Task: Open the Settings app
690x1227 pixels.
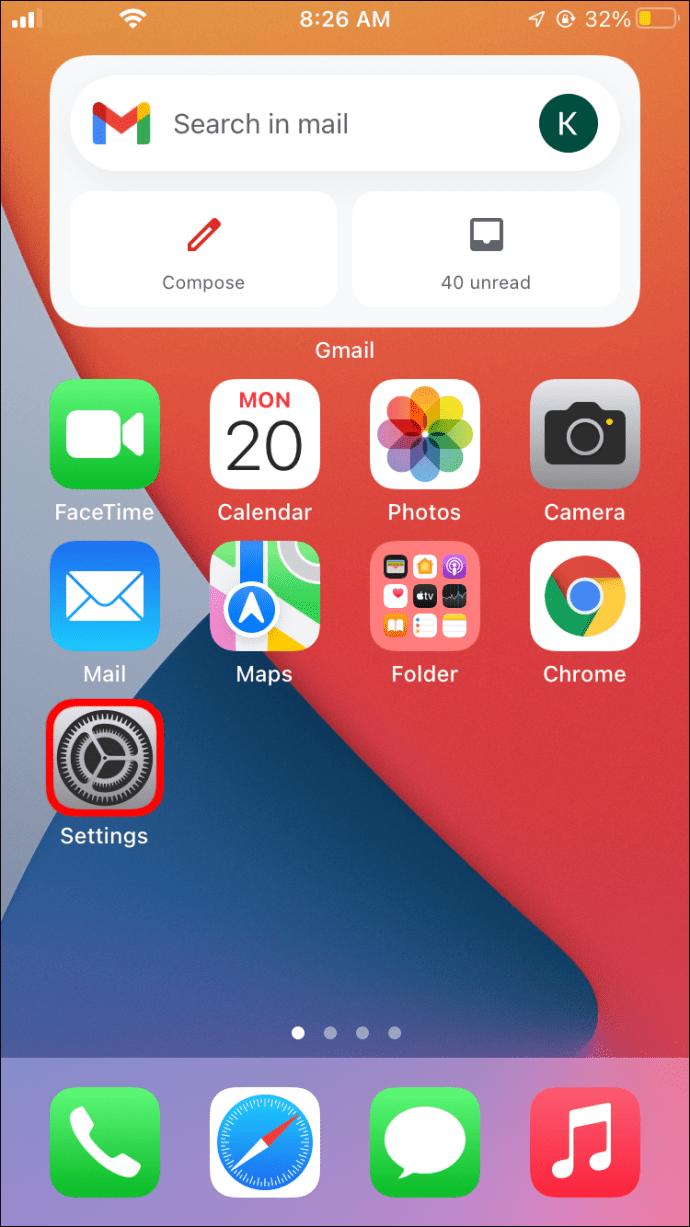Action: click(x=104, y=758)
